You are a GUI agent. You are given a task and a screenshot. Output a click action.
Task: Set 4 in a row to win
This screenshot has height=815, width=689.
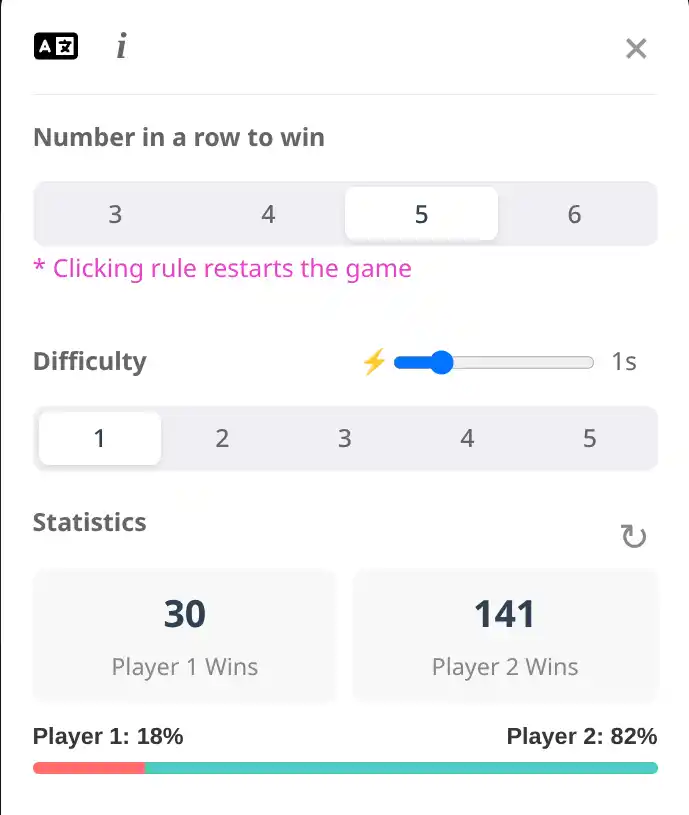(x=268, y=214)
